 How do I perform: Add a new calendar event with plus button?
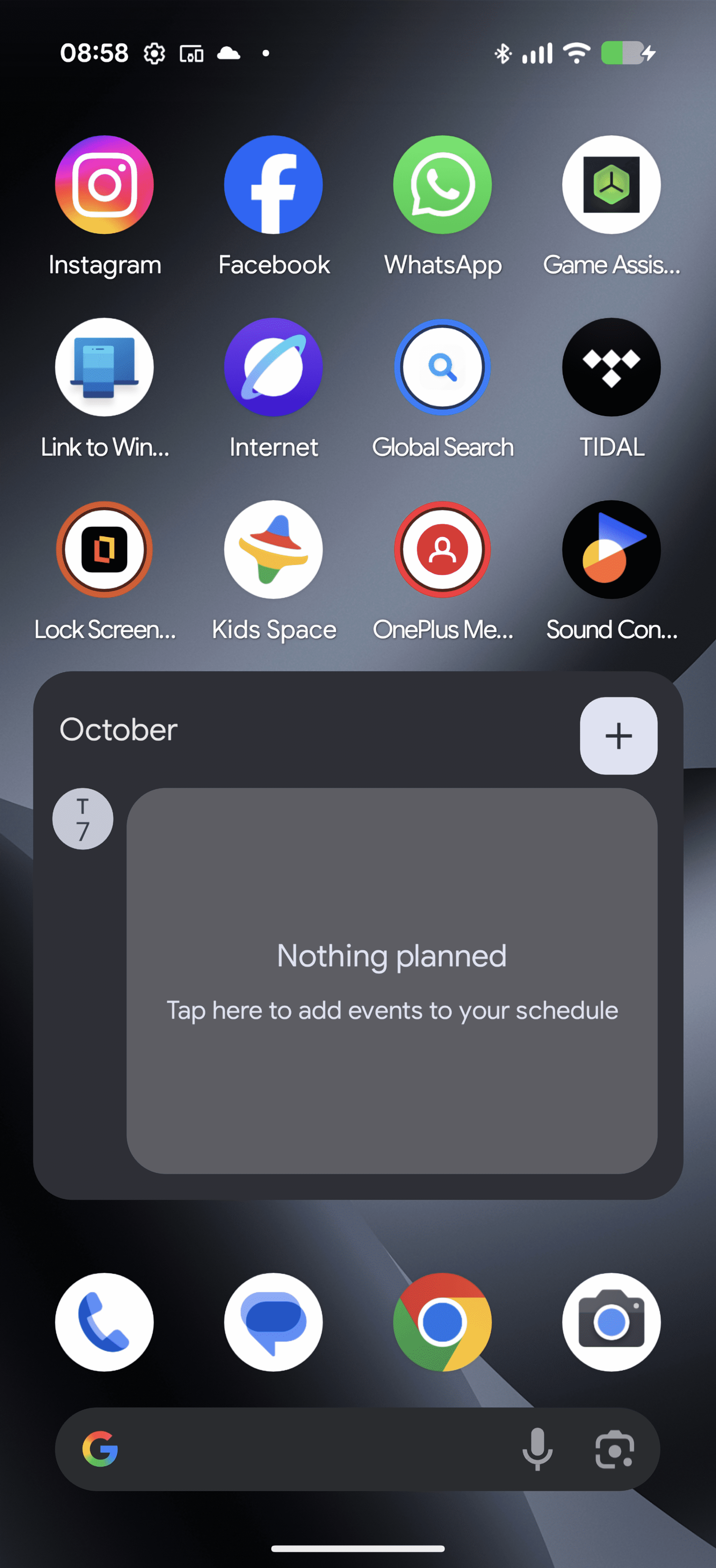point(618,735)
